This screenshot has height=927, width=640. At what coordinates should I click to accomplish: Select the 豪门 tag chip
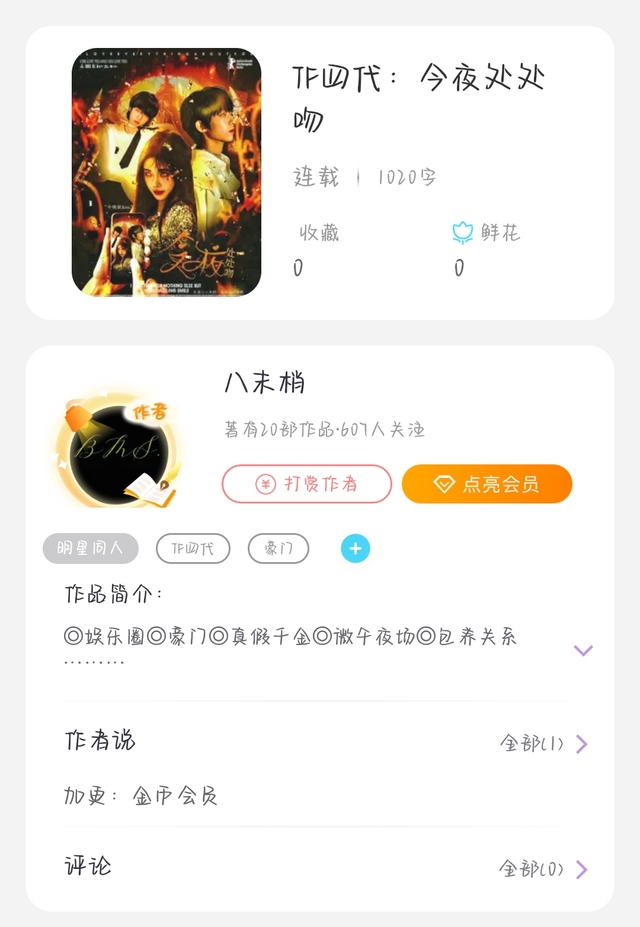[x=278, y=548]
